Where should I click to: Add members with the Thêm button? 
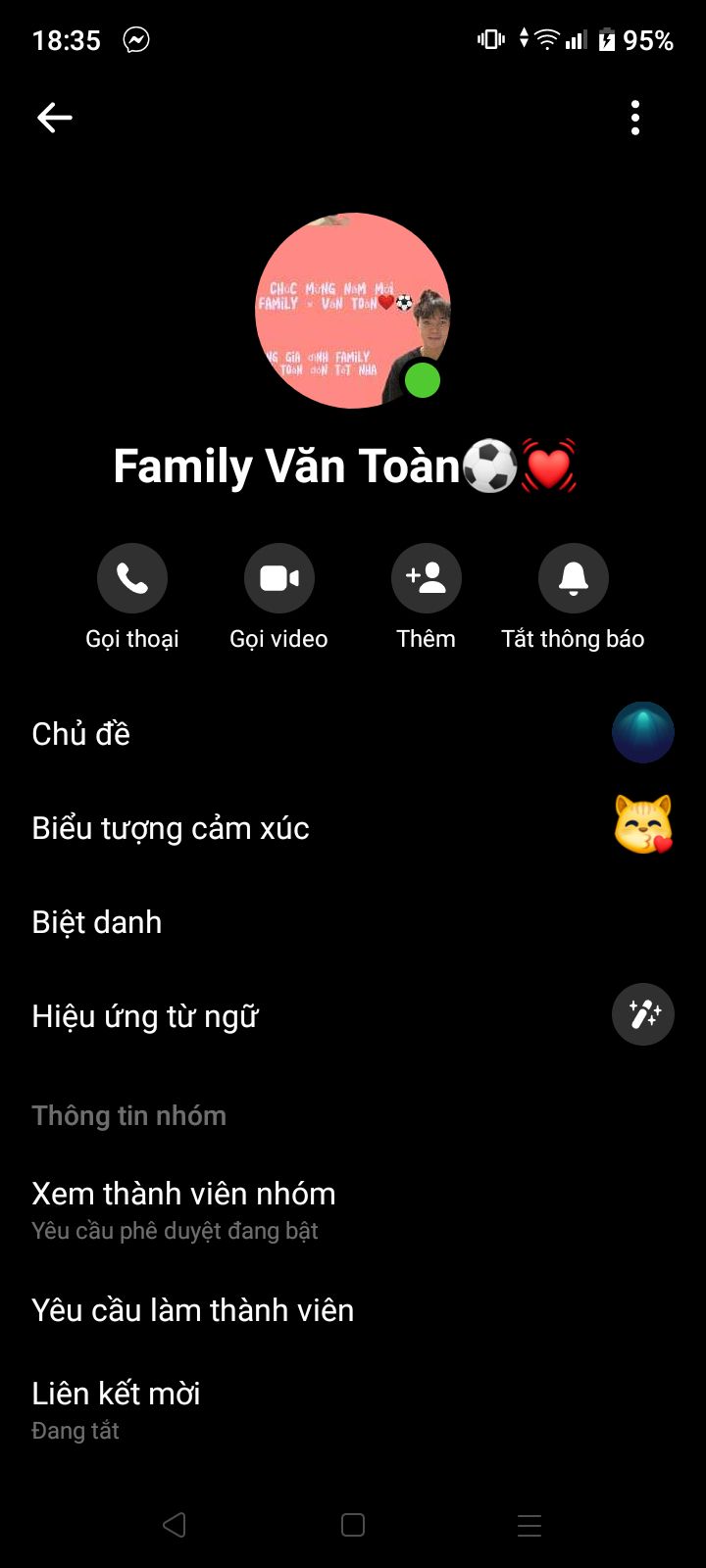coord(427,578)
